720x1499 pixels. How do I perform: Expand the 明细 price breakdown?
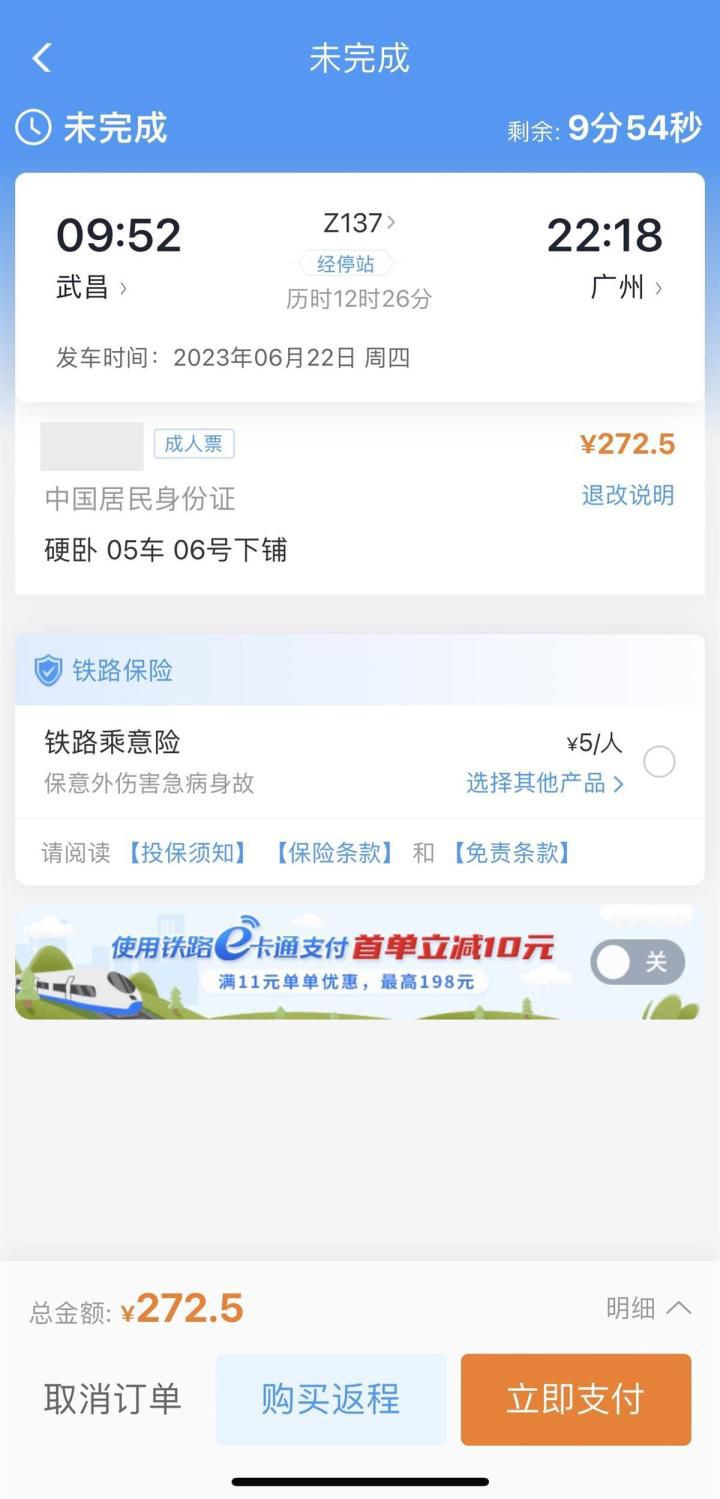click(x=648, y=1307)
